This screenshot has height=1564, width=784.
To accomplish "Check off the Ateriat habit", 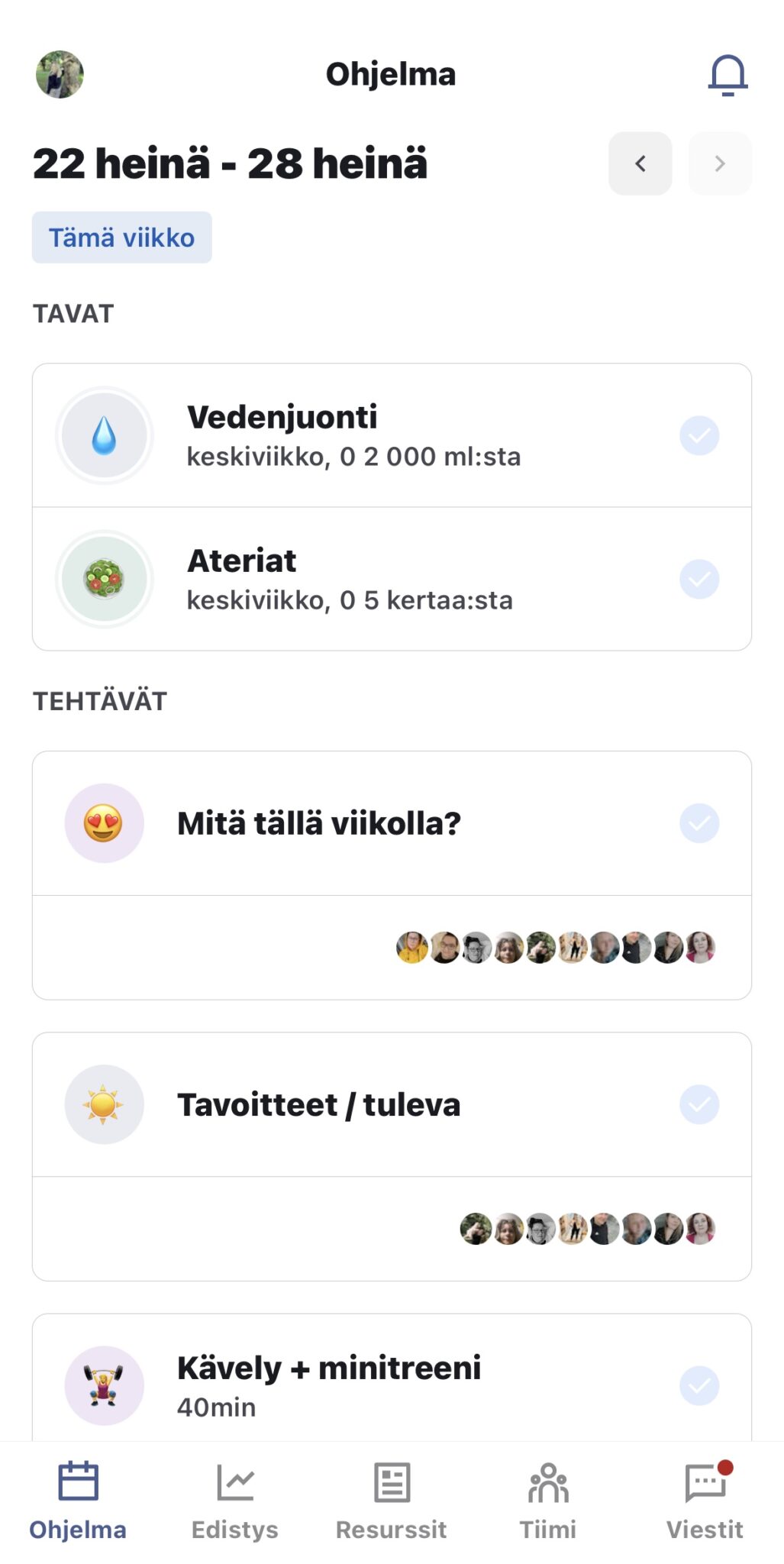I will tap(699, 579).
